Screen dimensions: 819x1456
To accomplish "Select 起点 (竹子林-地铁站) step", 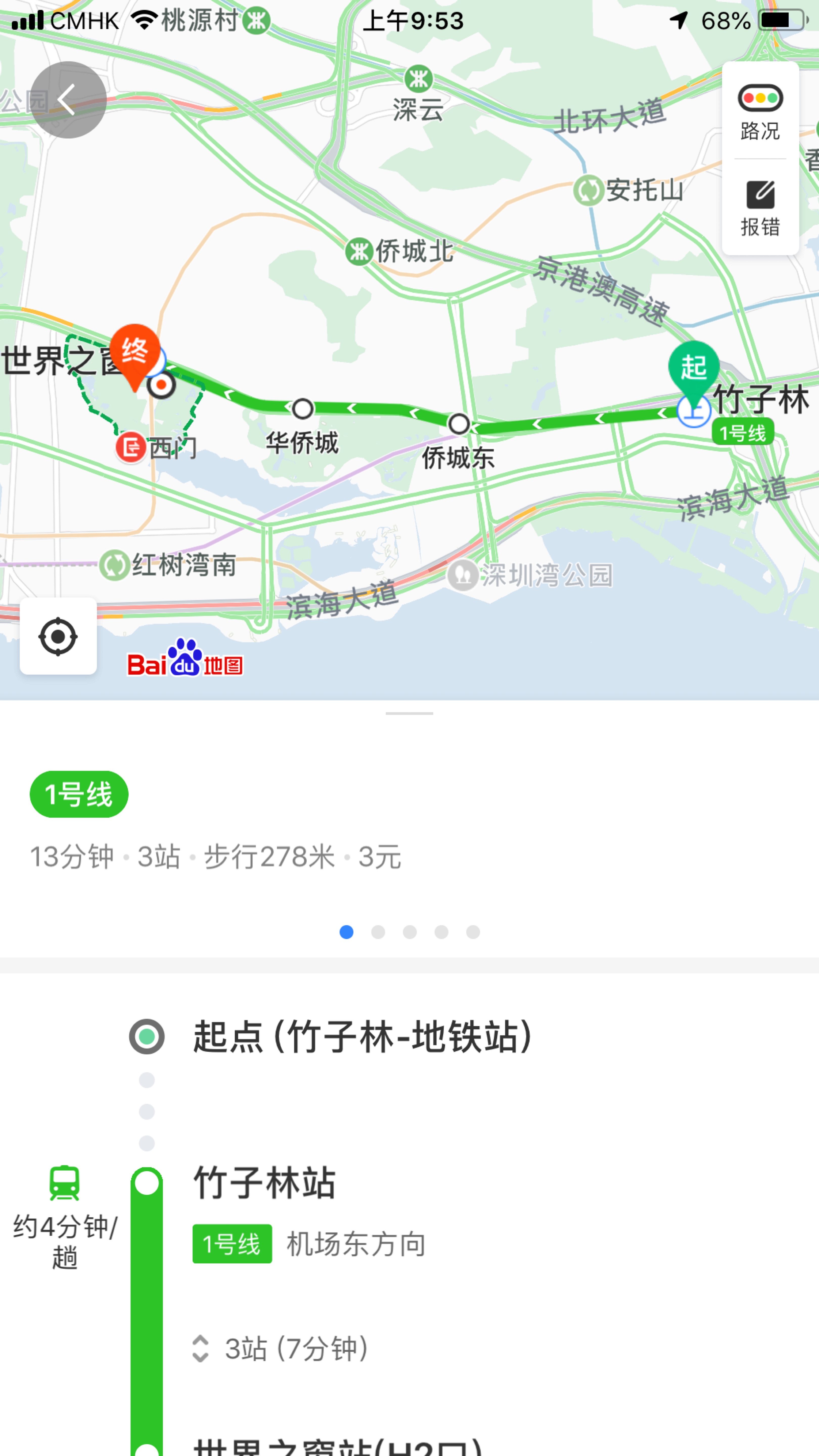I will (362, 1037).
